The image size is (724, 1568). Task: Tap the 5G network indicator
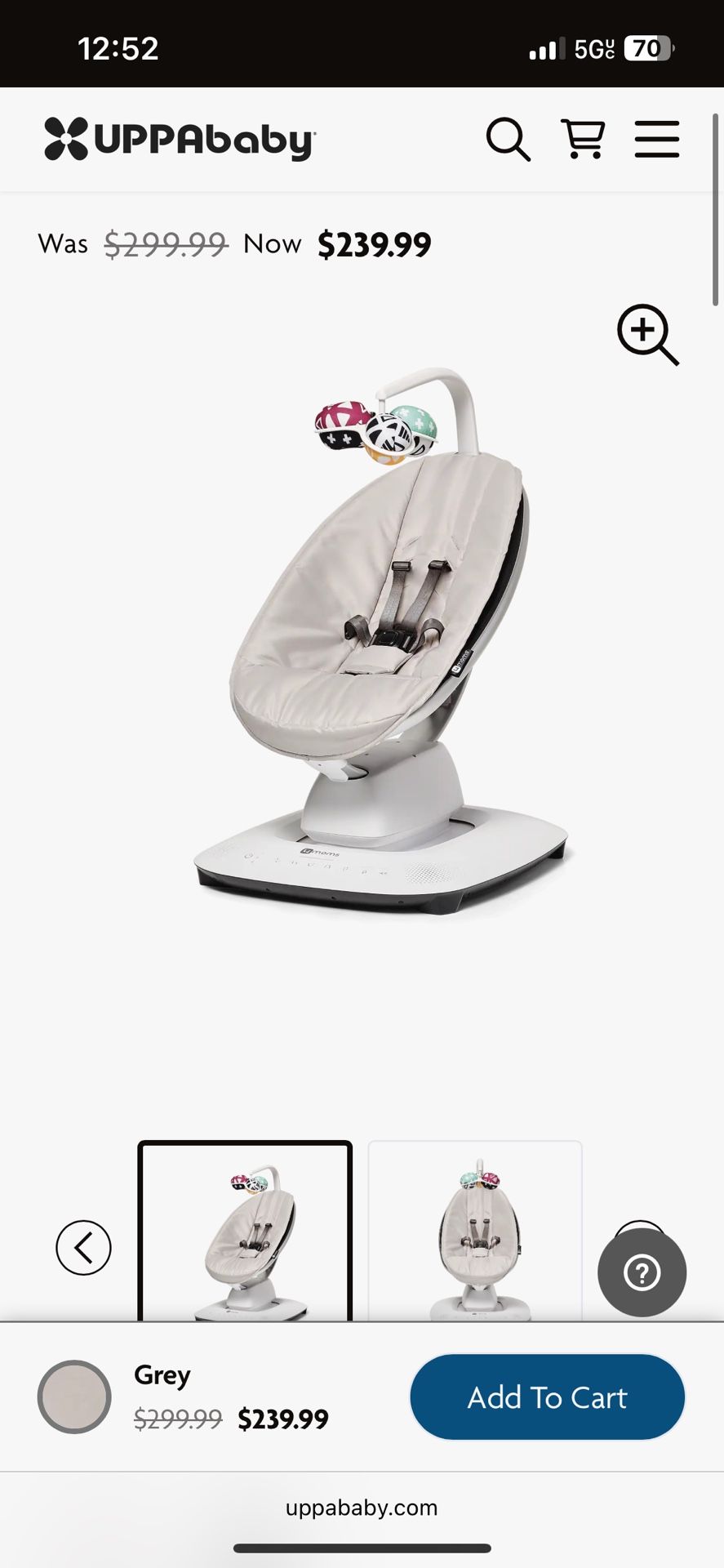tap(594, 49)
